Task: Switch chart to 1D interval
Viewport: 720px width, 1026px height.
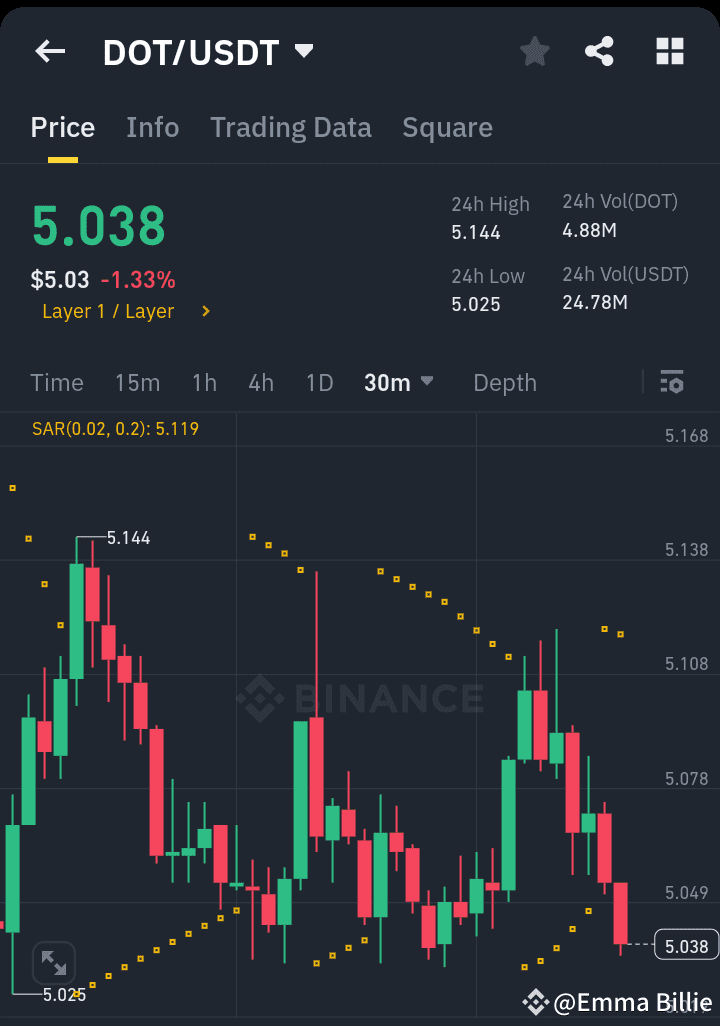Action: [320, 382]
